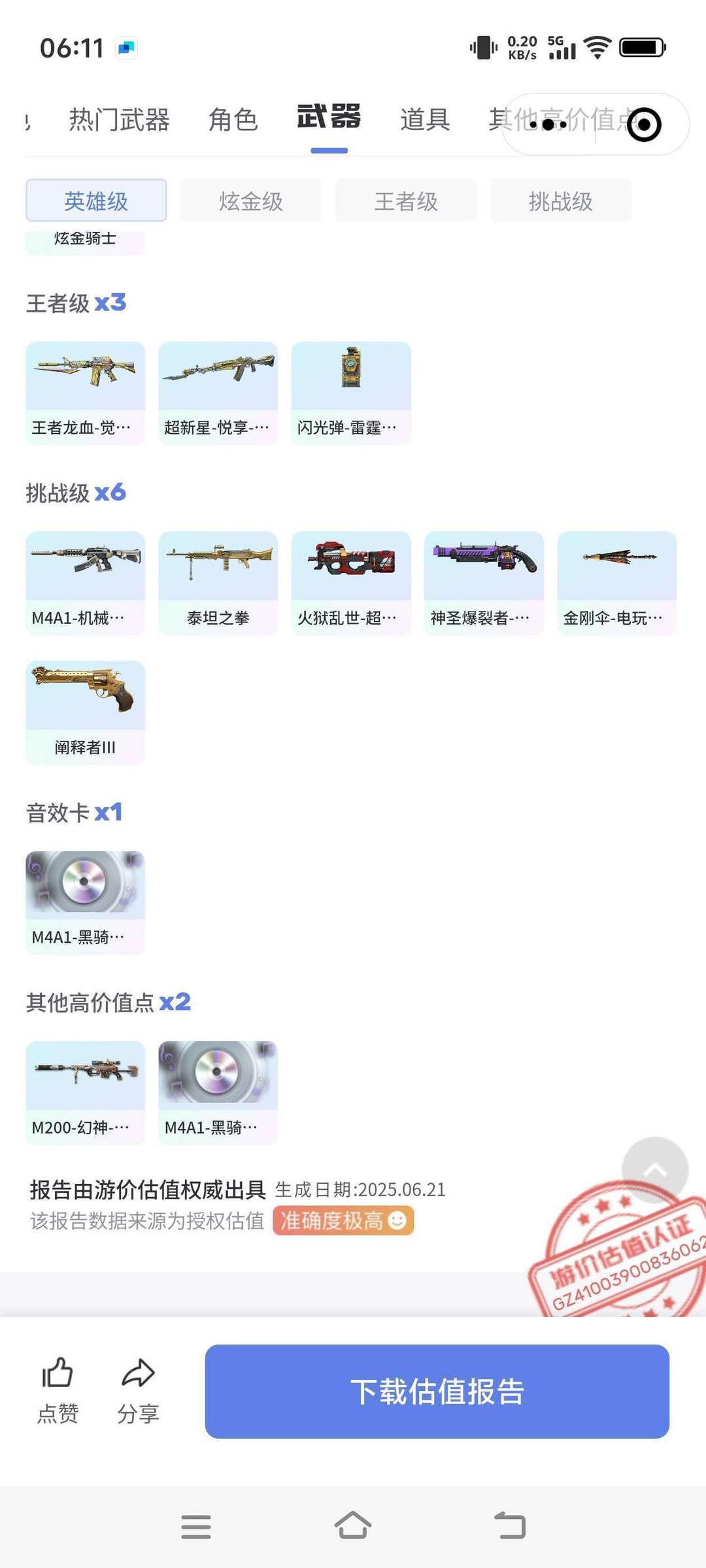Open the M200-幻神 weapon card
The height and width of the screenshot is (1568, 706).
pos(85,1092)
